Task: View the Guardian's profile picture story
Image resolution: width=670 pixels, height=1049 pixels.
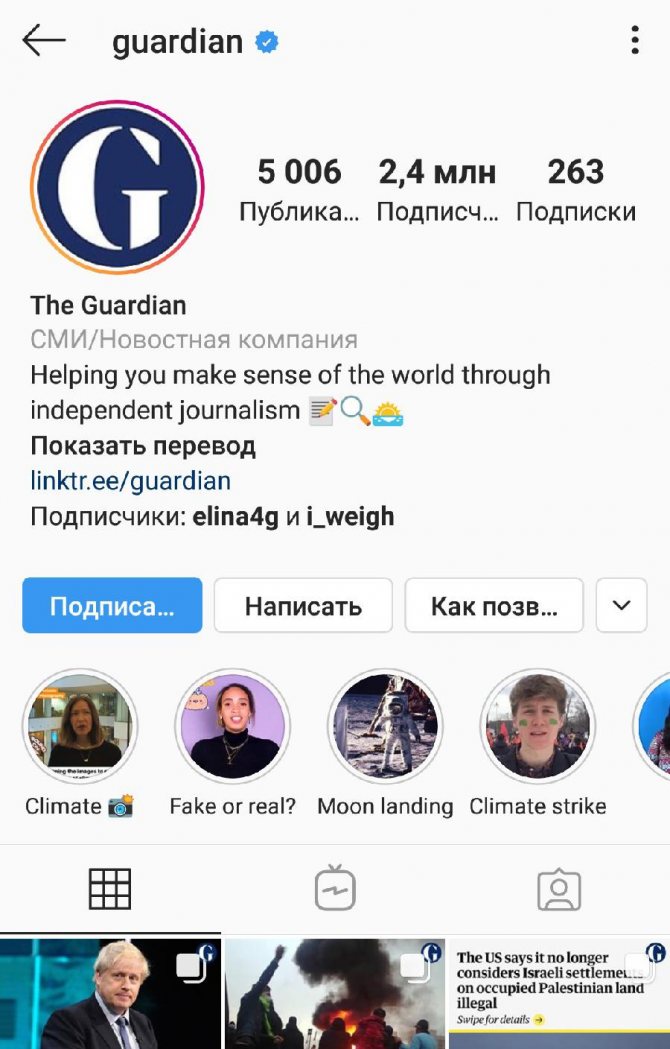Action: pos(117,187)
